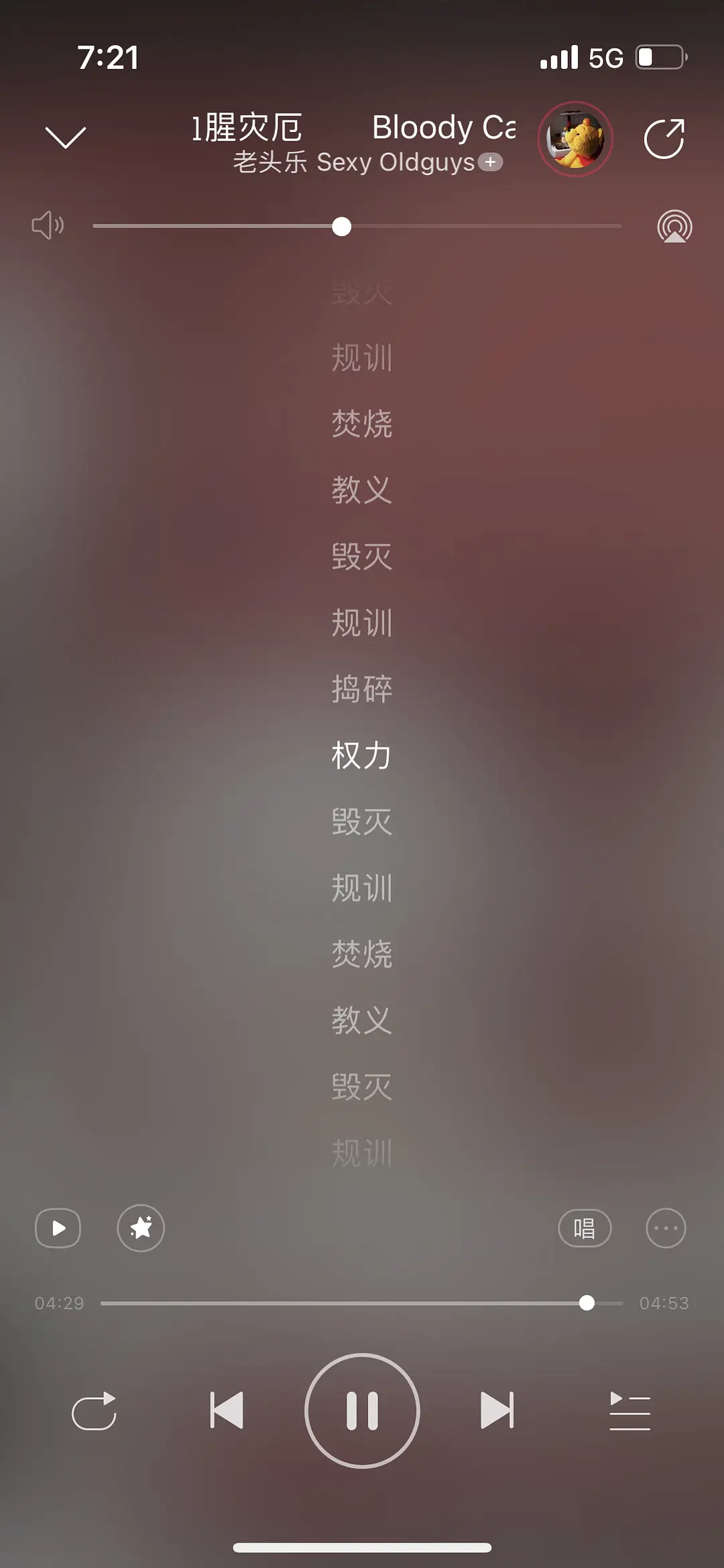Share this song
724x1568 pixels.
tap(664, 139)
